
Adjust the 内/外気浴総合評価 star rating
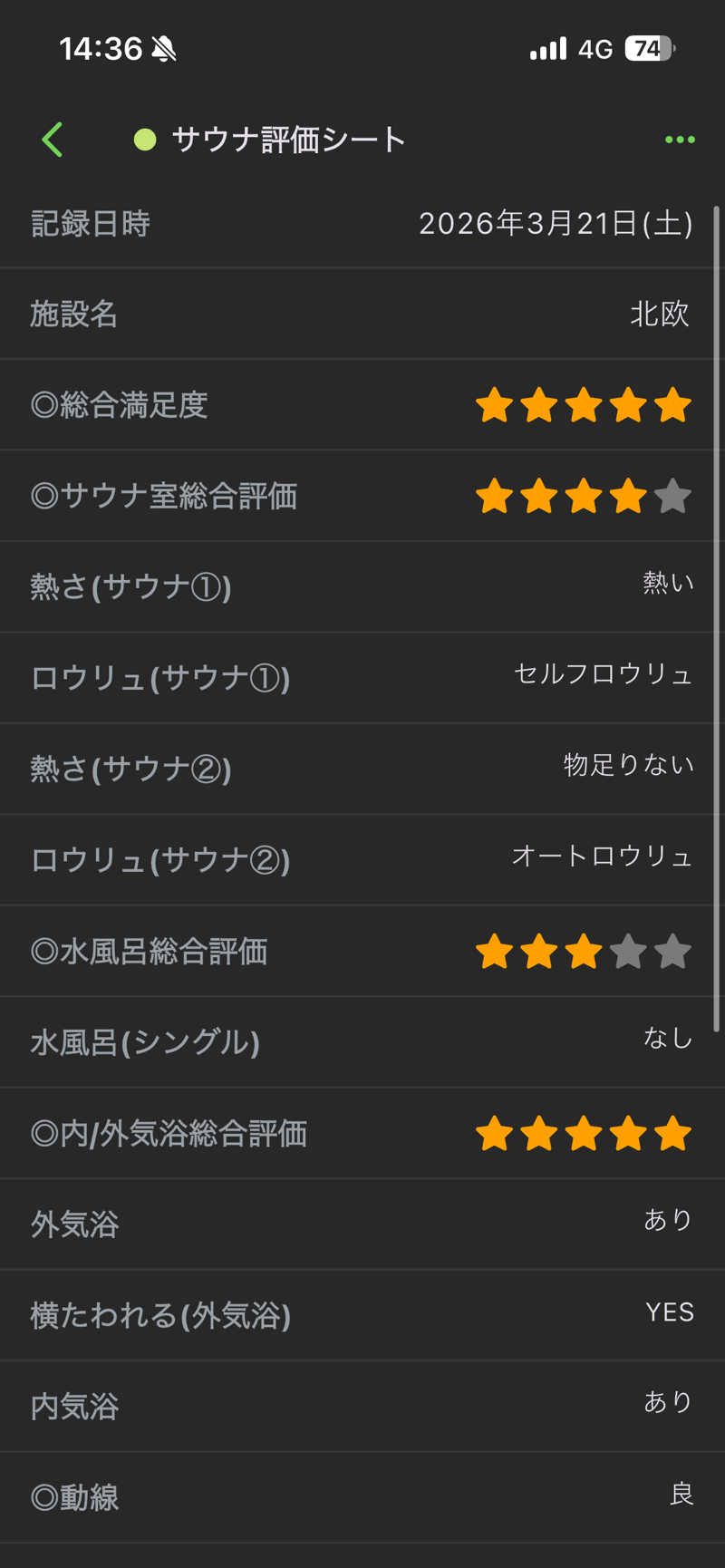(x=584, y=1134)
